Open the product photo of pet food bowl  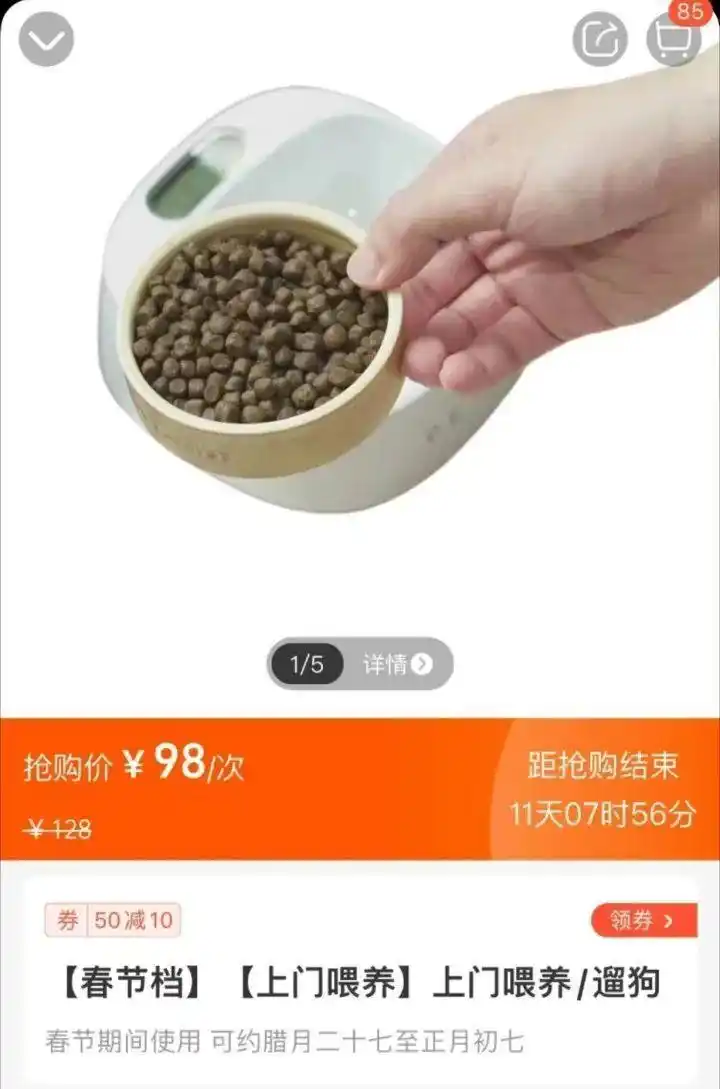coord(300,330)
